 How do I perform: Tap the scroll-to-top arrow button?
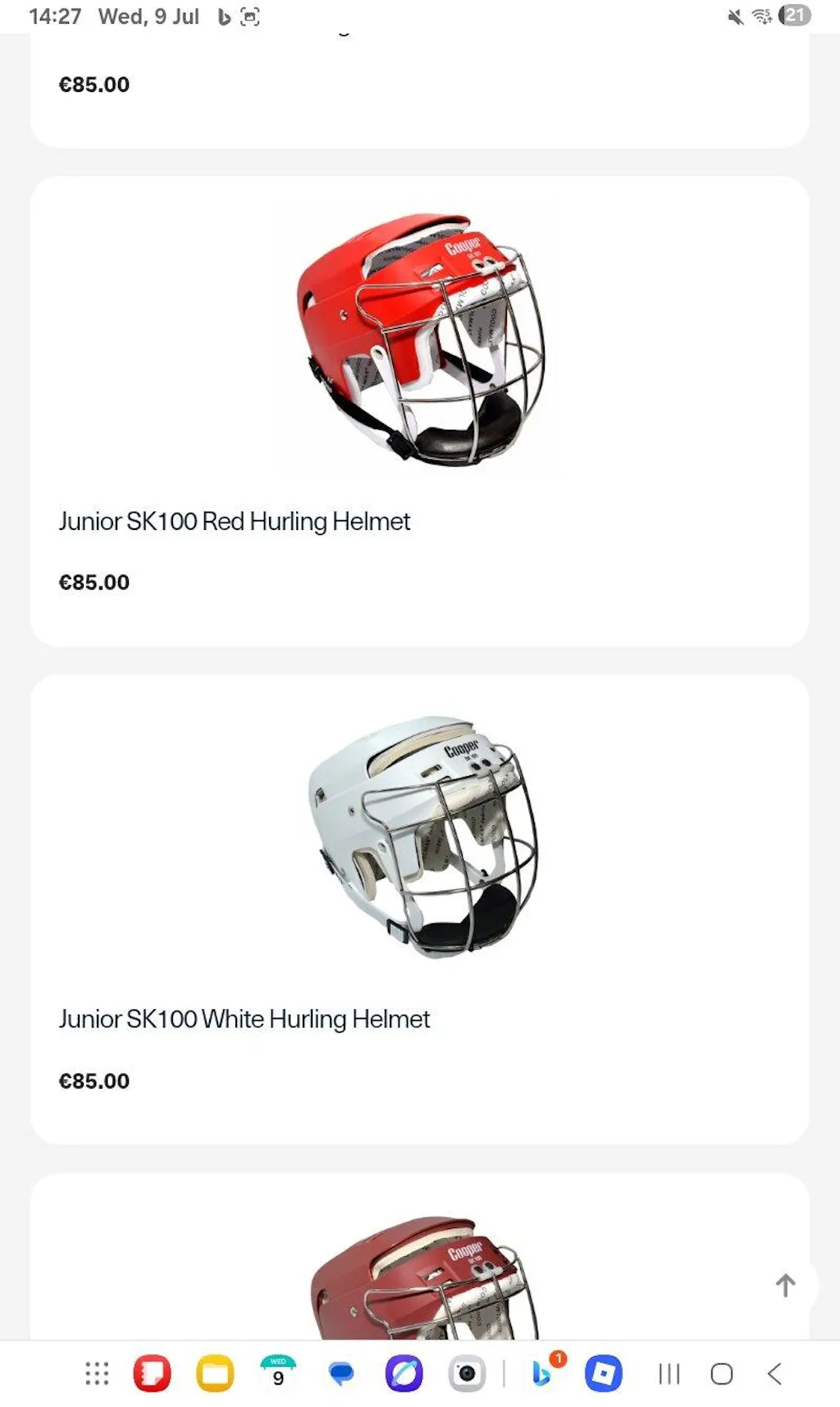click(x=785, y=1286)
